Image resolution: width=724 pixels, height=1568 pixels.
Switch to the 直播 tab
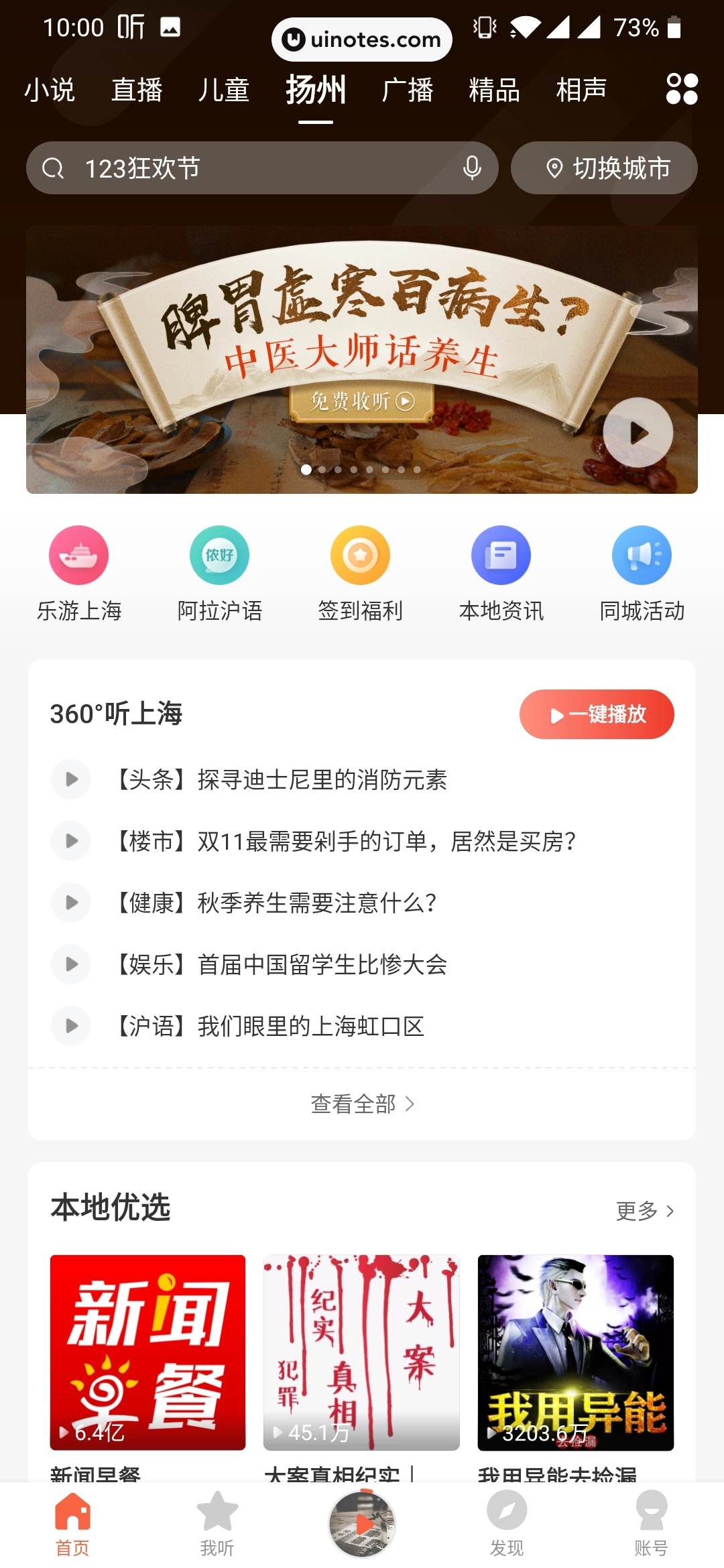click(137, 90)
